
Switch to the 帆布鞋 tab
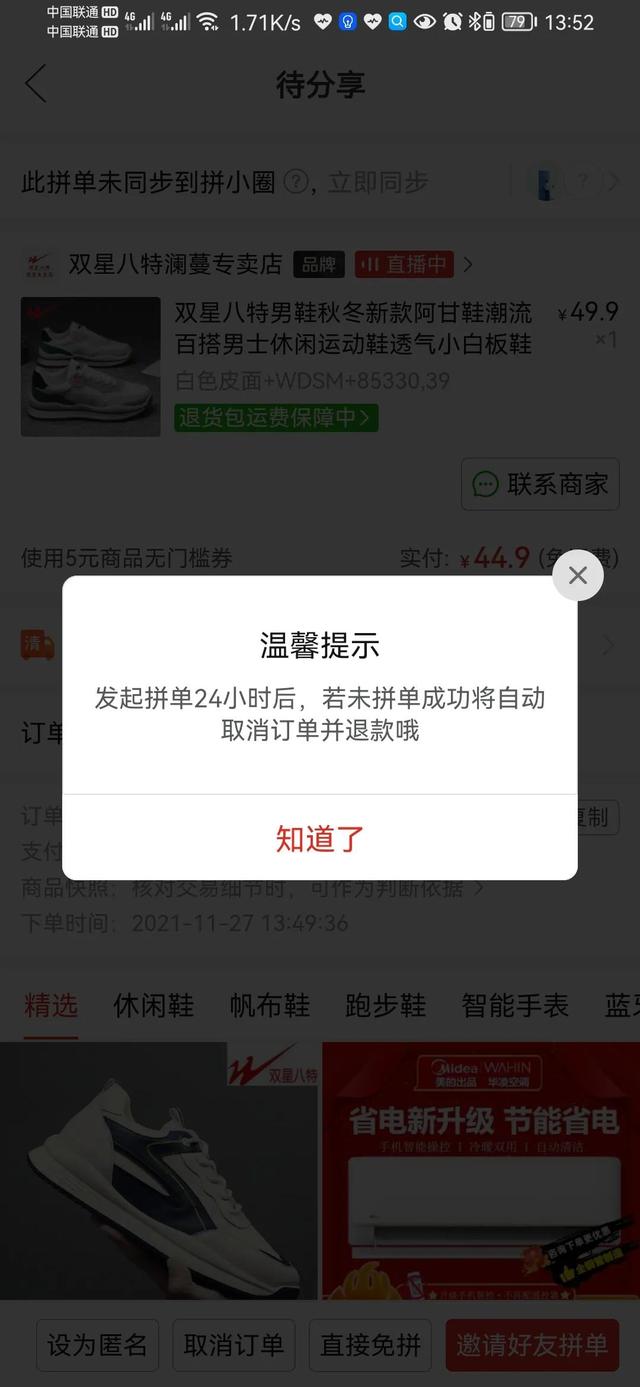[x=269, y=1005]
